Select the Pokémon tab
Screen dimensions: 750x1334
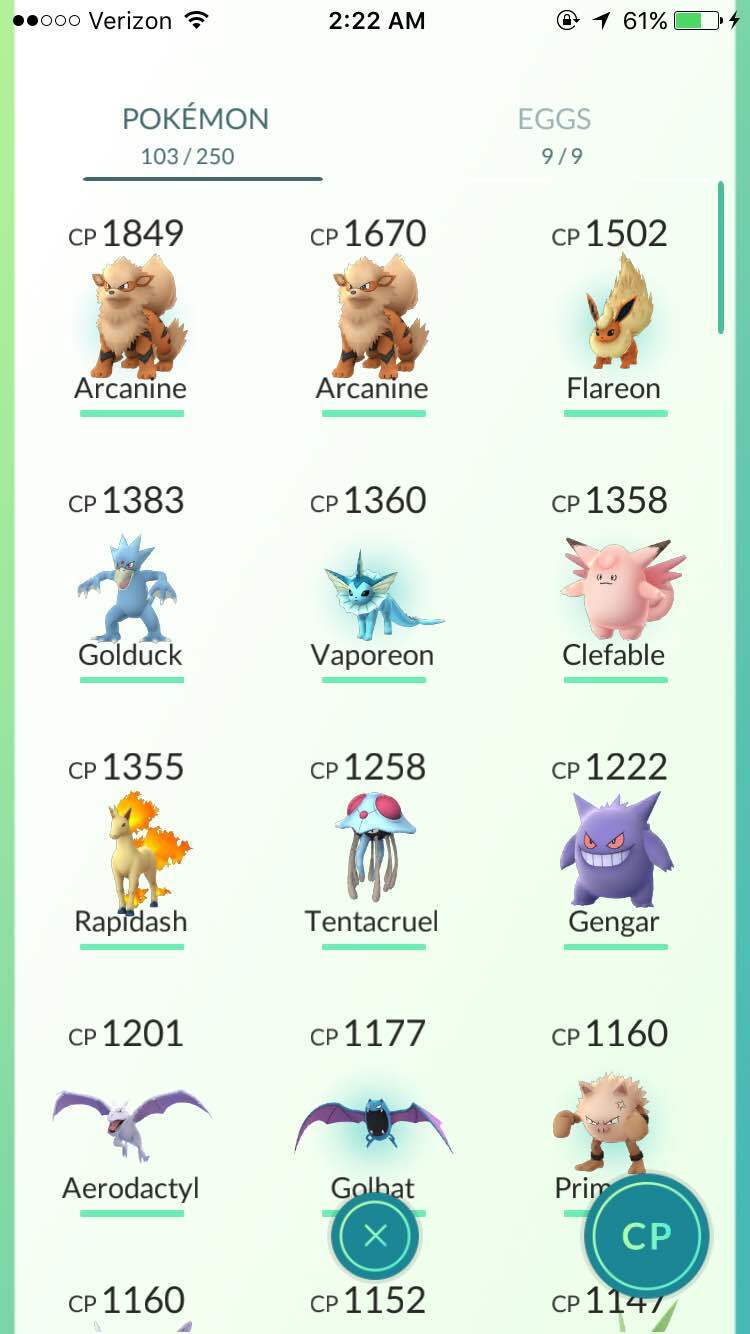click(196, 135)
